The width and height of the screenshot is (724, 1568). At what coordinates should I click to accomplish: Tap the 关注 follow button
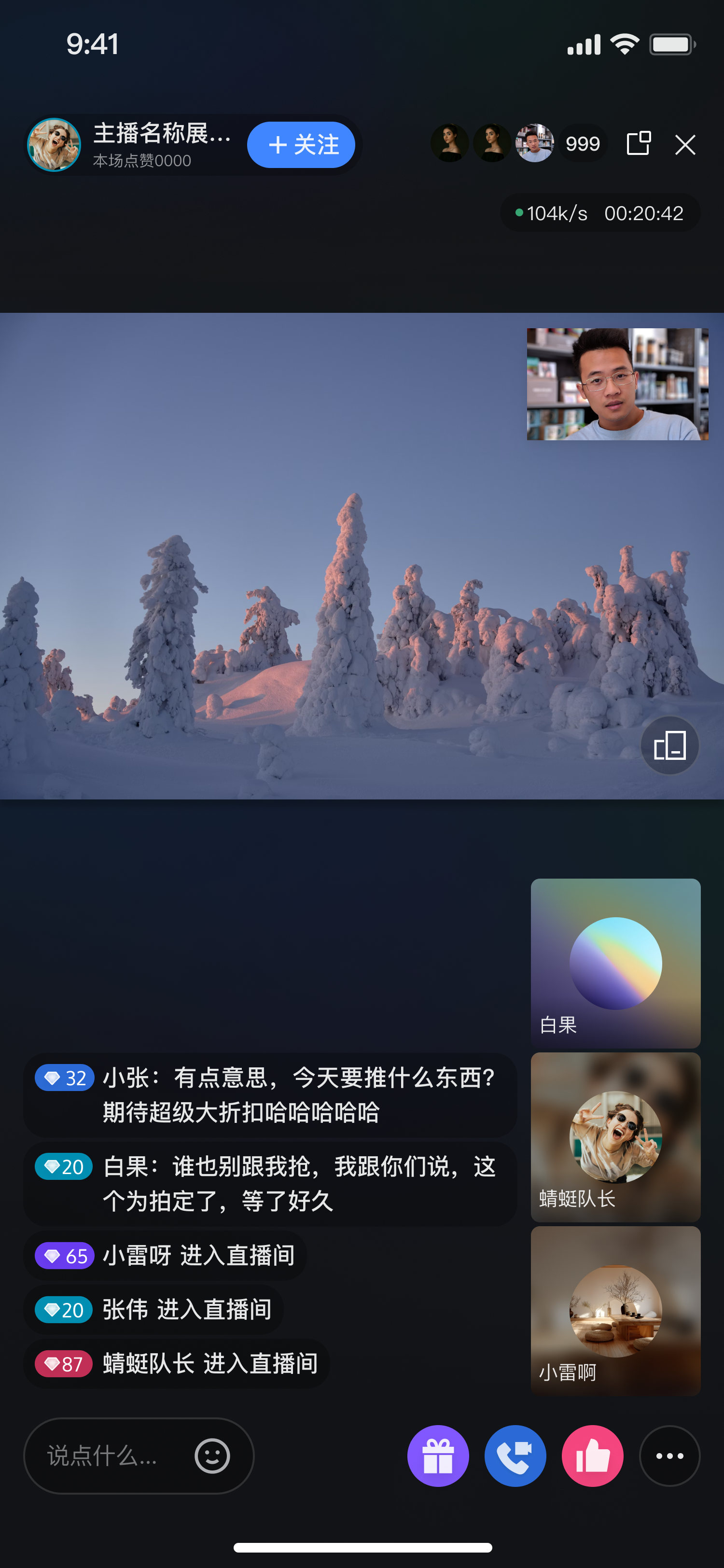point(301,145)
